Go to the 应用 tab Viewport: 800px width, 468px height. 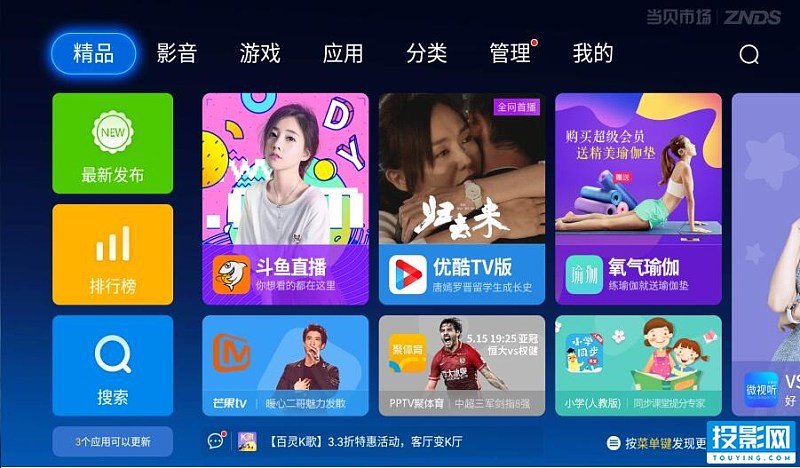343,53
